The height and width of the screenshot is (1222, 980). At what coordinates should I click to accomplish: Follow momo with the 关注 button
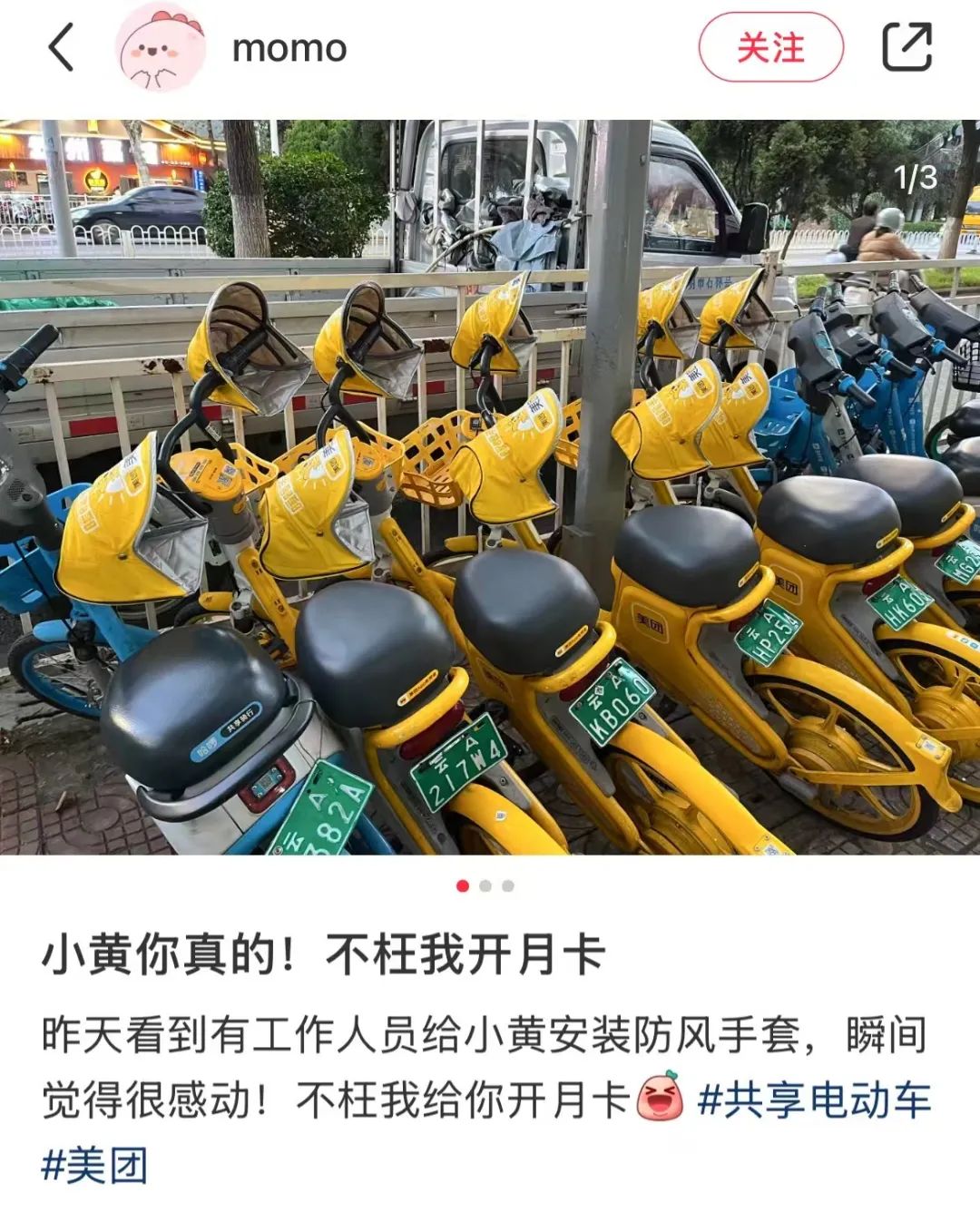pos(770,47)
